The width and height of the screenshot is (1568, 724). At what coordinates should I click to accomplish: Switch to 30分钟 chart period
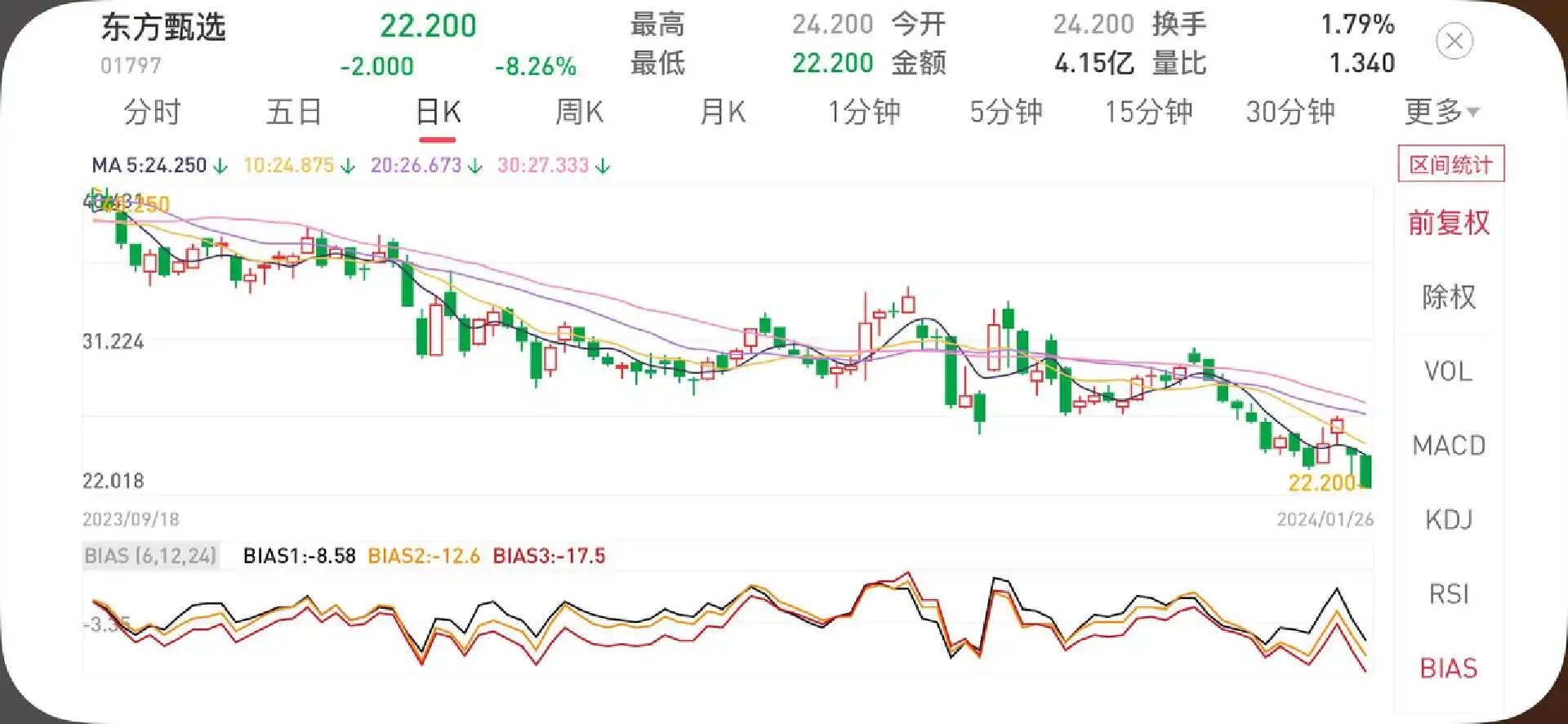pyautogui.click(x=1290, y=112)
